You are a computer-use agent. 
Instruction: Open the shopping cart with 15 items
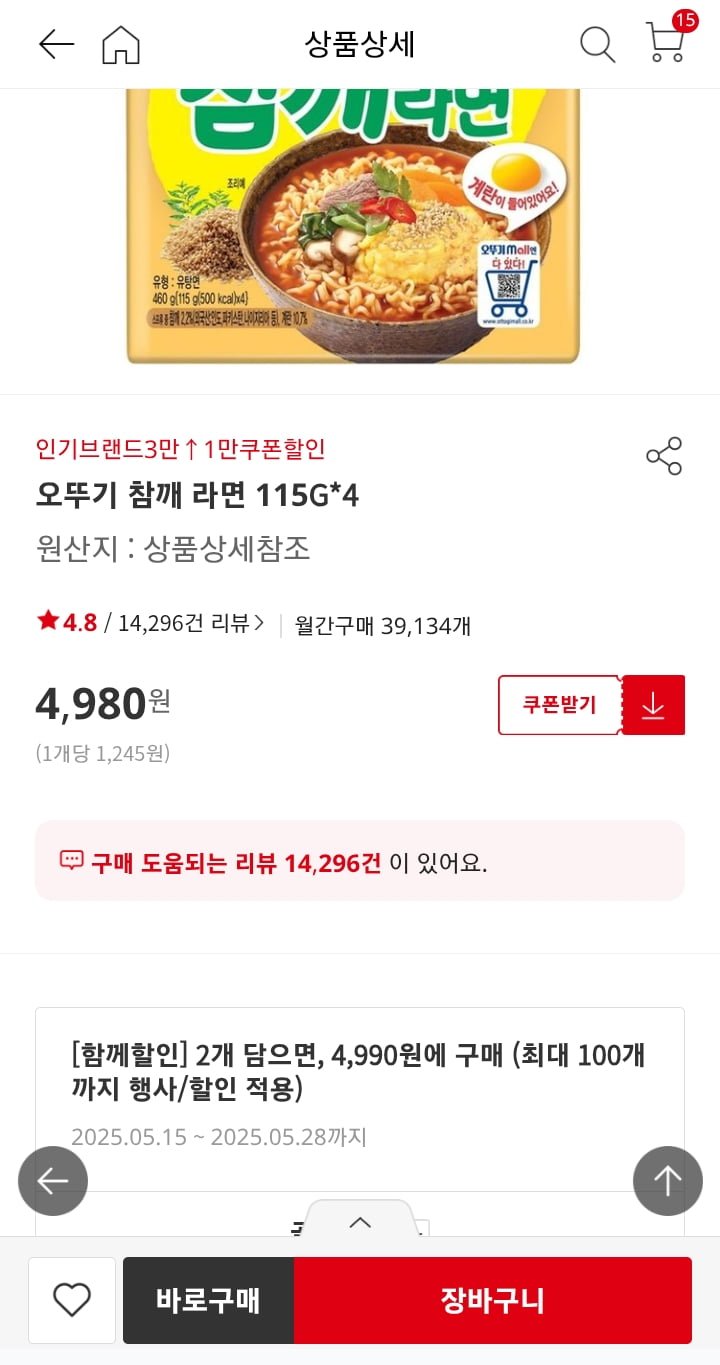tap(665, 42)
